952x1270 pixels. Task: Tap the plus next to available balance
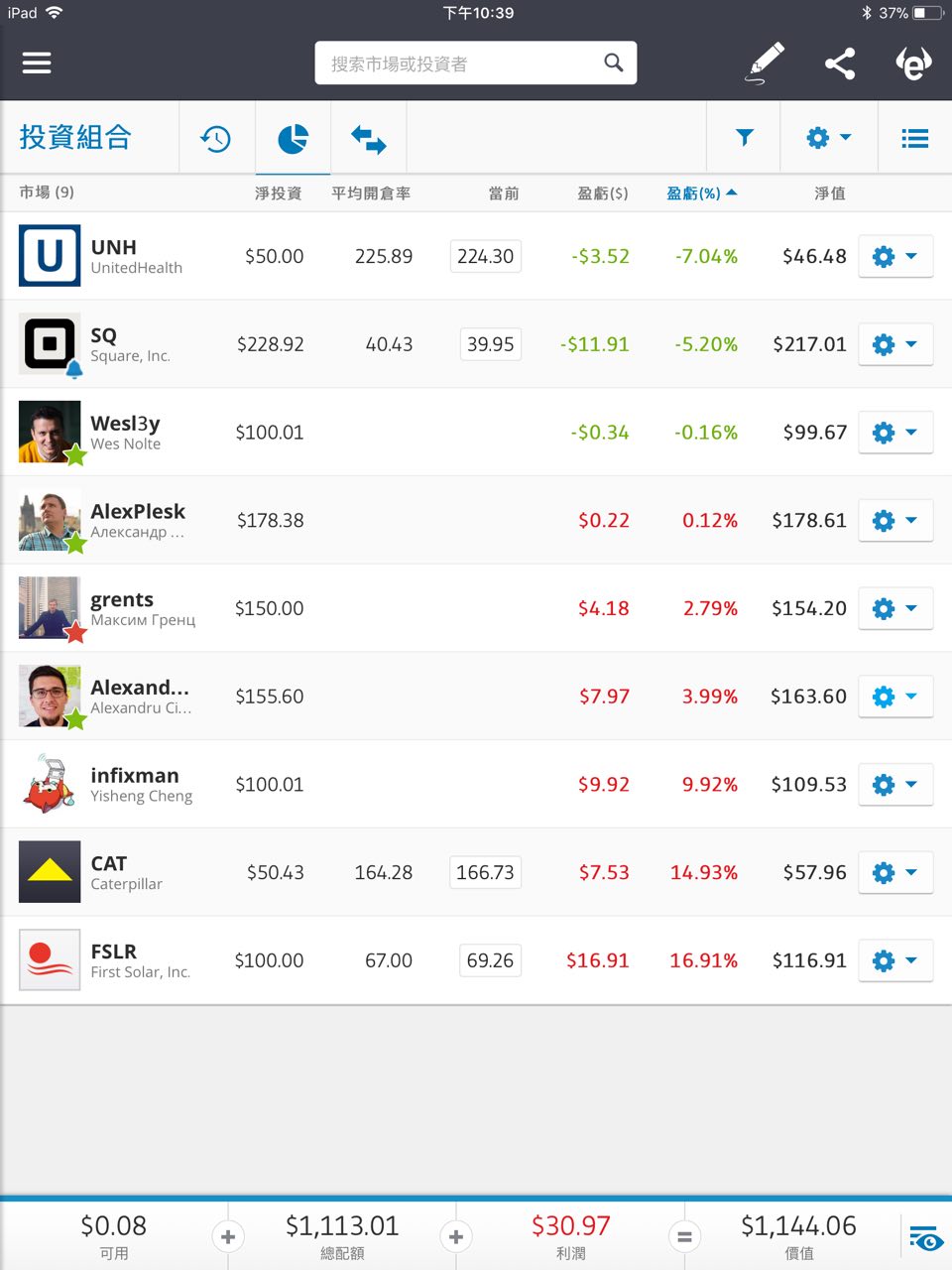228,1236
